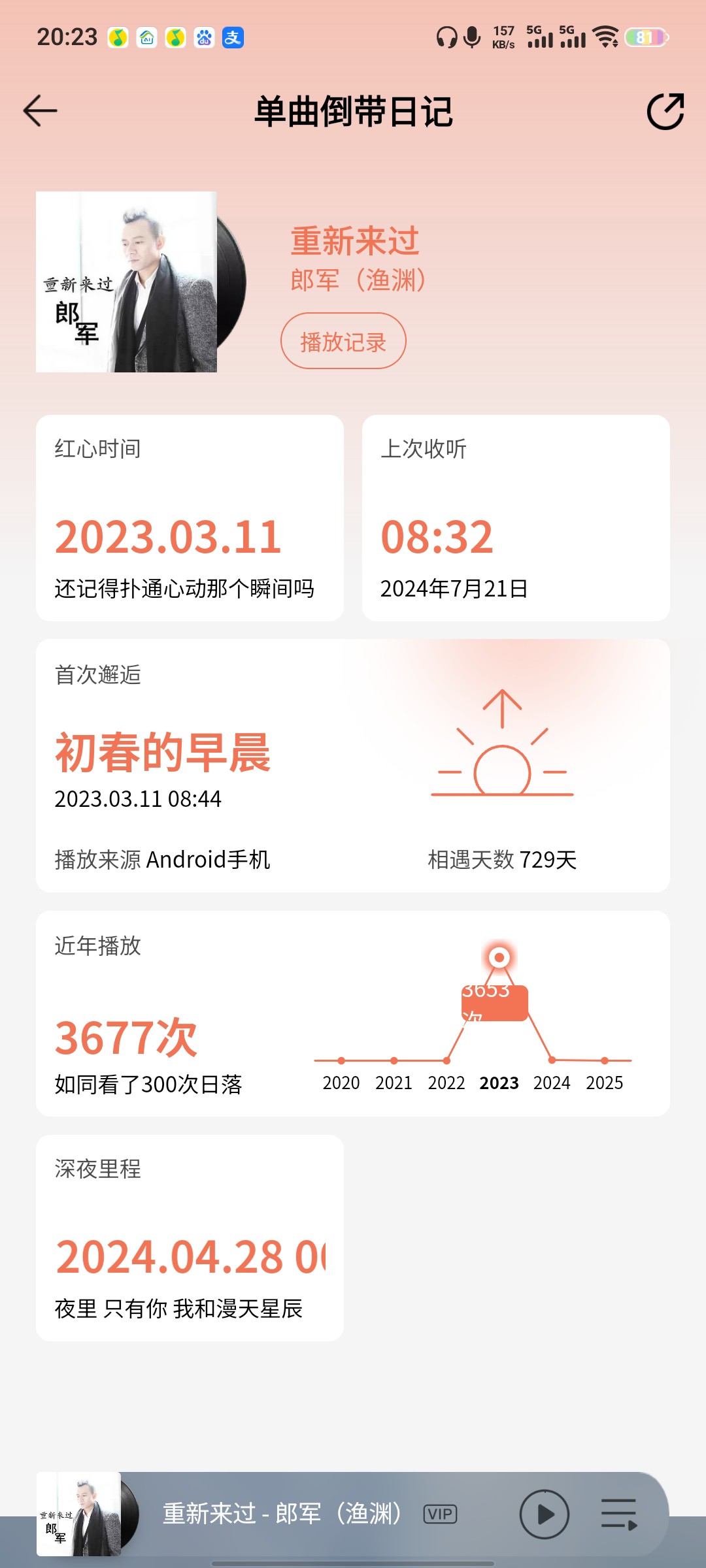Tap the 重新来过 album cover
The height and width of the screenshot is (1568, 706).
click(126, 282)
